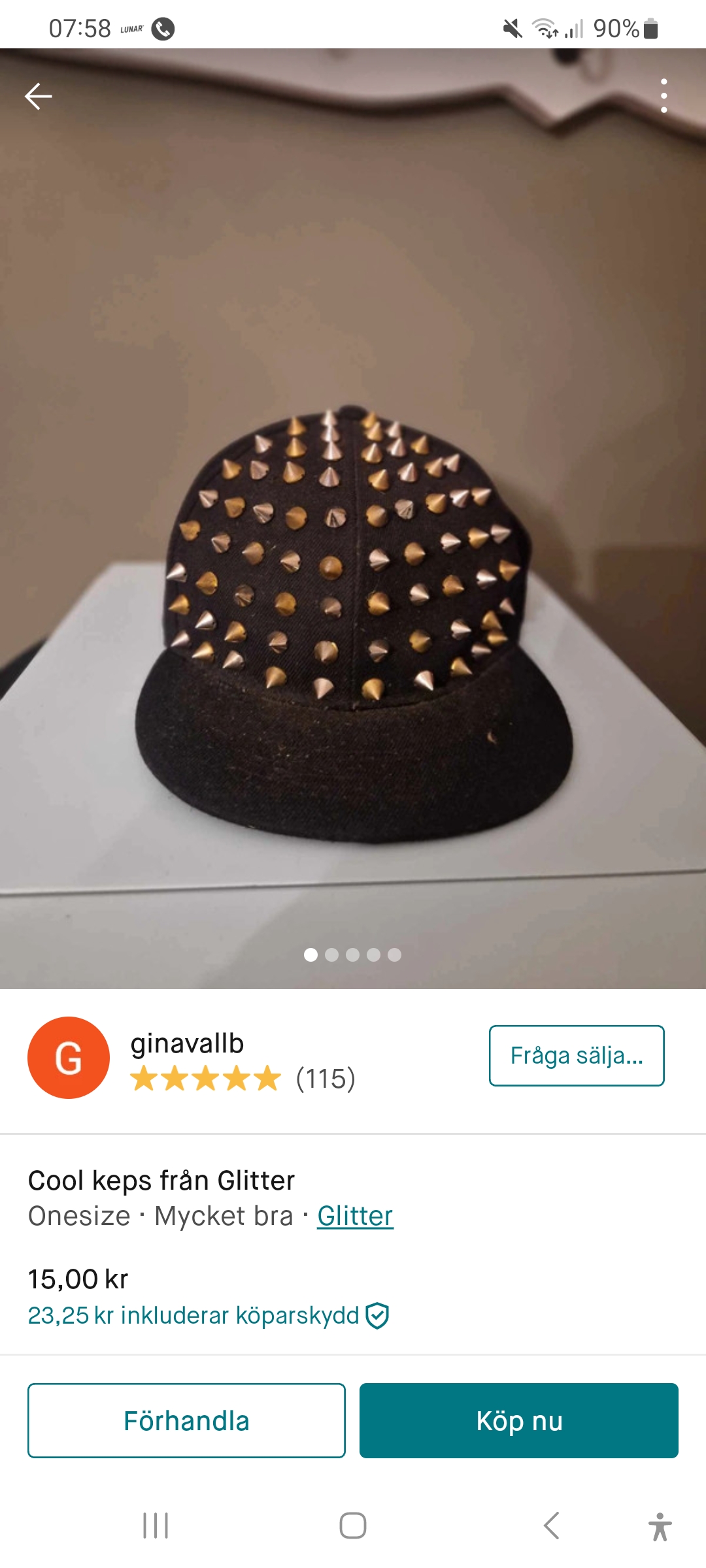This screenshot has height=1568, width=706.
Task: Buy the cap with Köp nu
Action: point(518,1420)
